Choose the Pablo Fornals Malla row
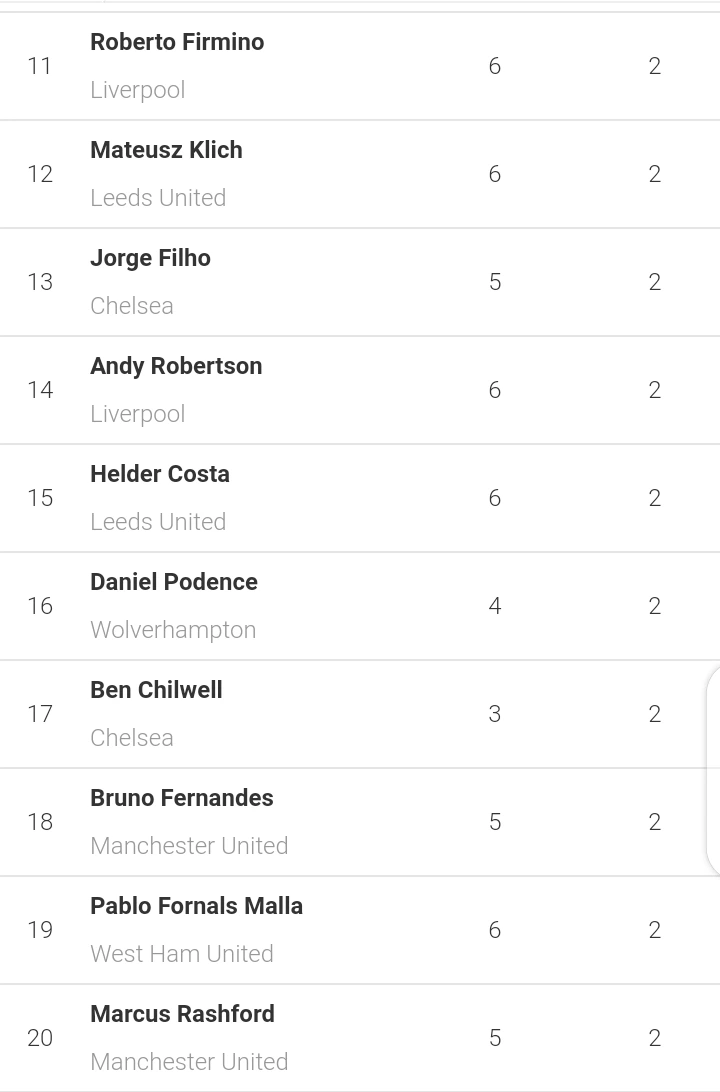Viewport: 720px width, 1092px height. pyautogui.click(x=196, y=907)
